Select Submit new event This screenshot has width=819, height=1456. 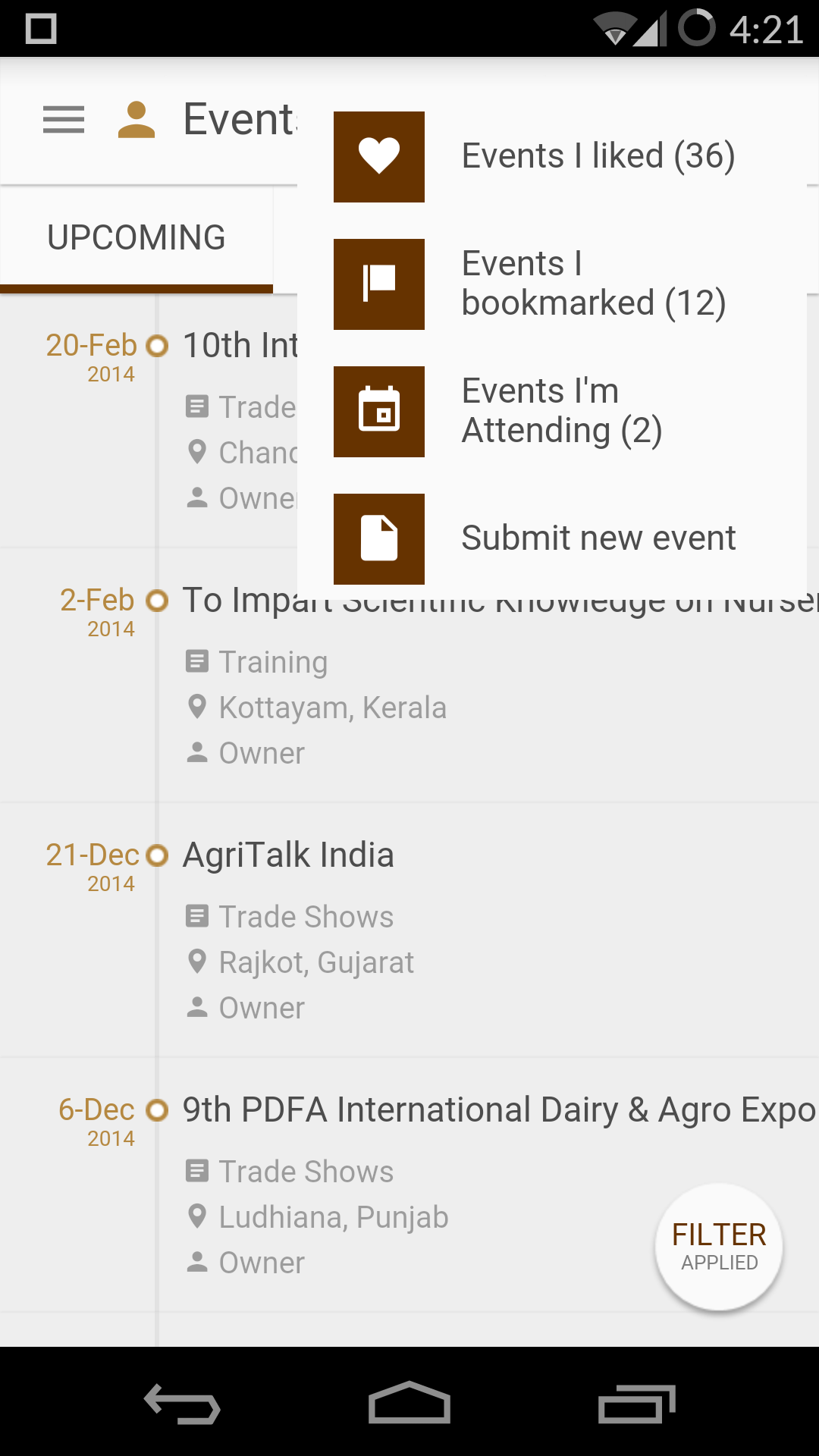[x=552, y=539]
